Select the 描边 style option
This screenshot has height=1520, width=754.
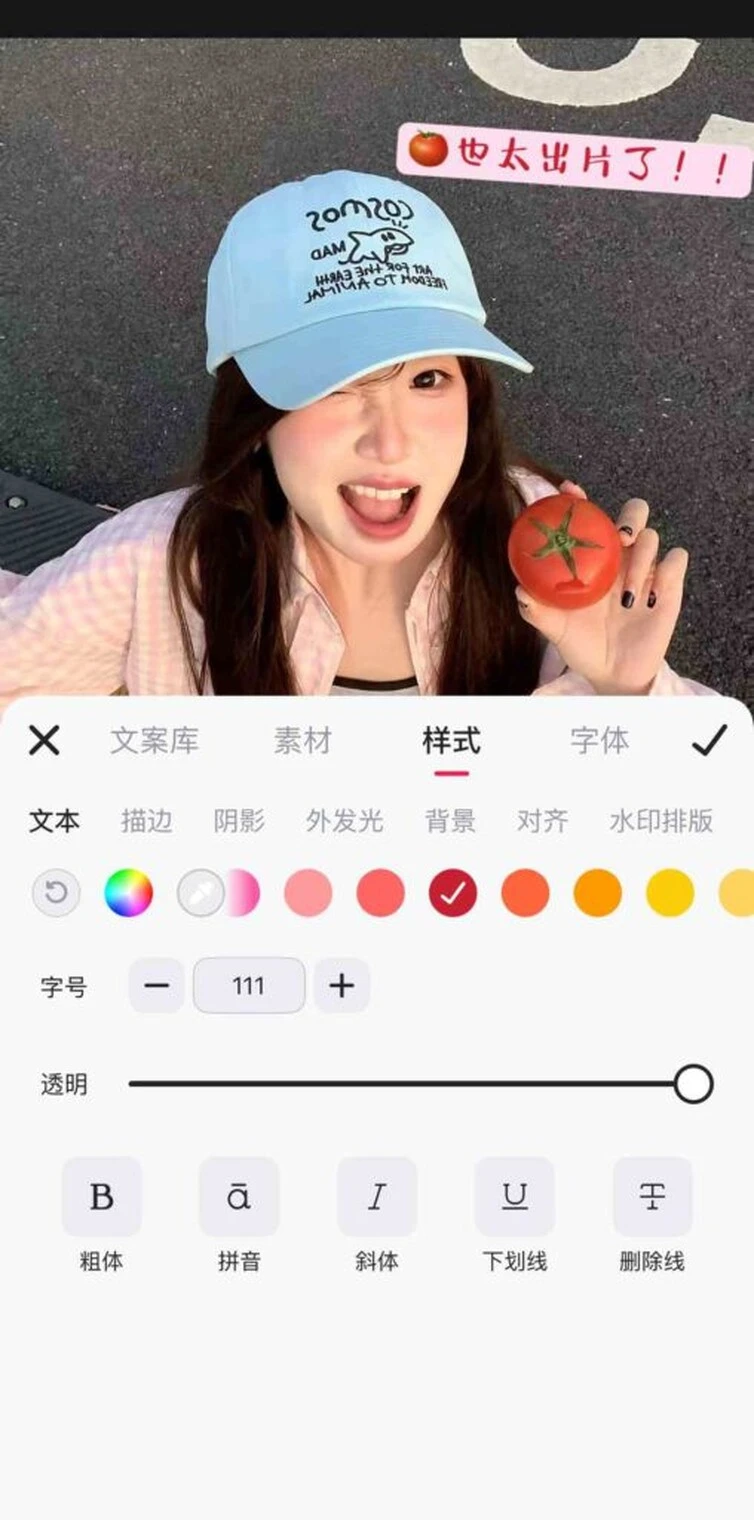147,822
